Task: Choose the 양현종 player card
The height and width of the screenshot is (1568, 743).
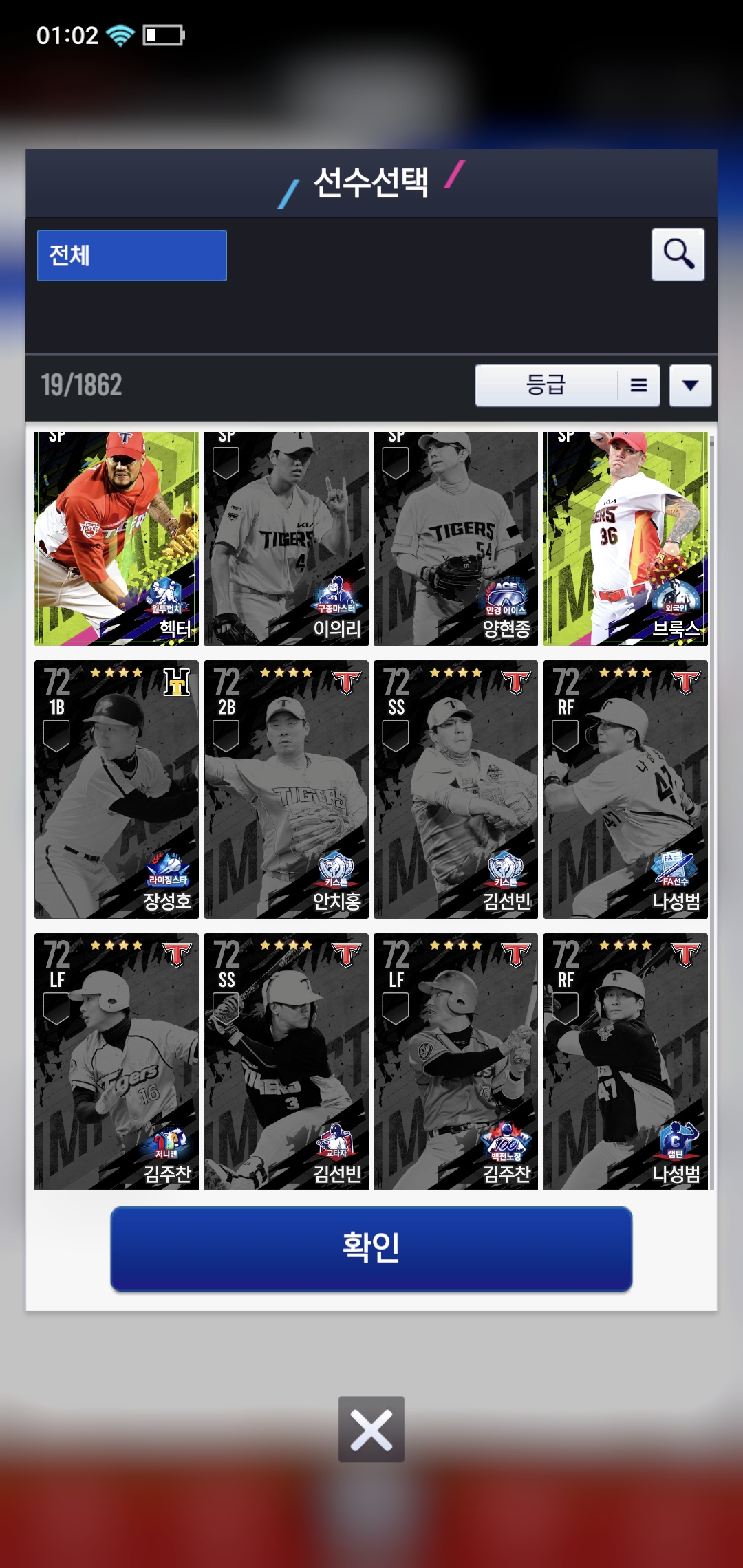Action: point(455,538)
